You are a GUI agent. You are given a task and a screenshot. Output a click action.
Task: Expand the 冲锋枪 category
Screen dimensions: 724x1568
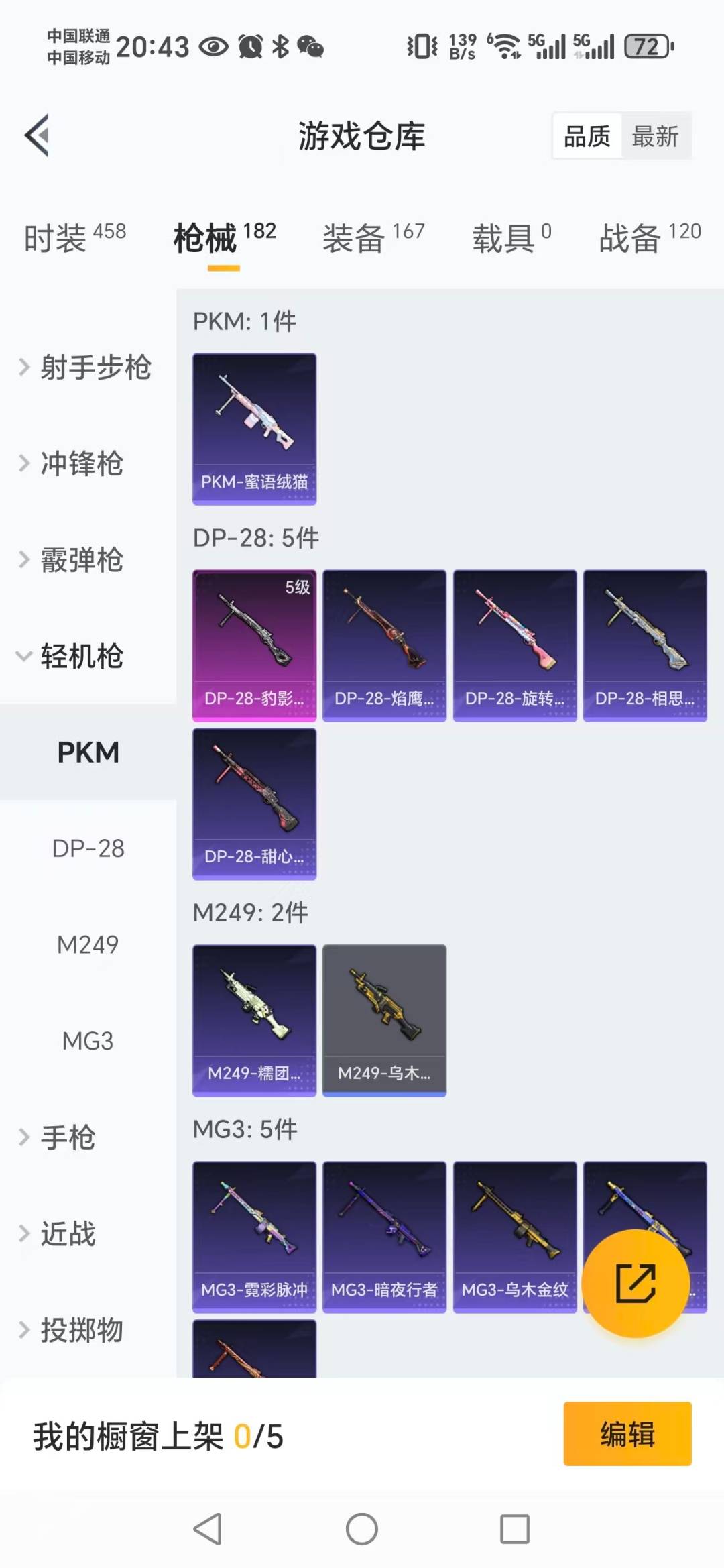click(80, 463)
